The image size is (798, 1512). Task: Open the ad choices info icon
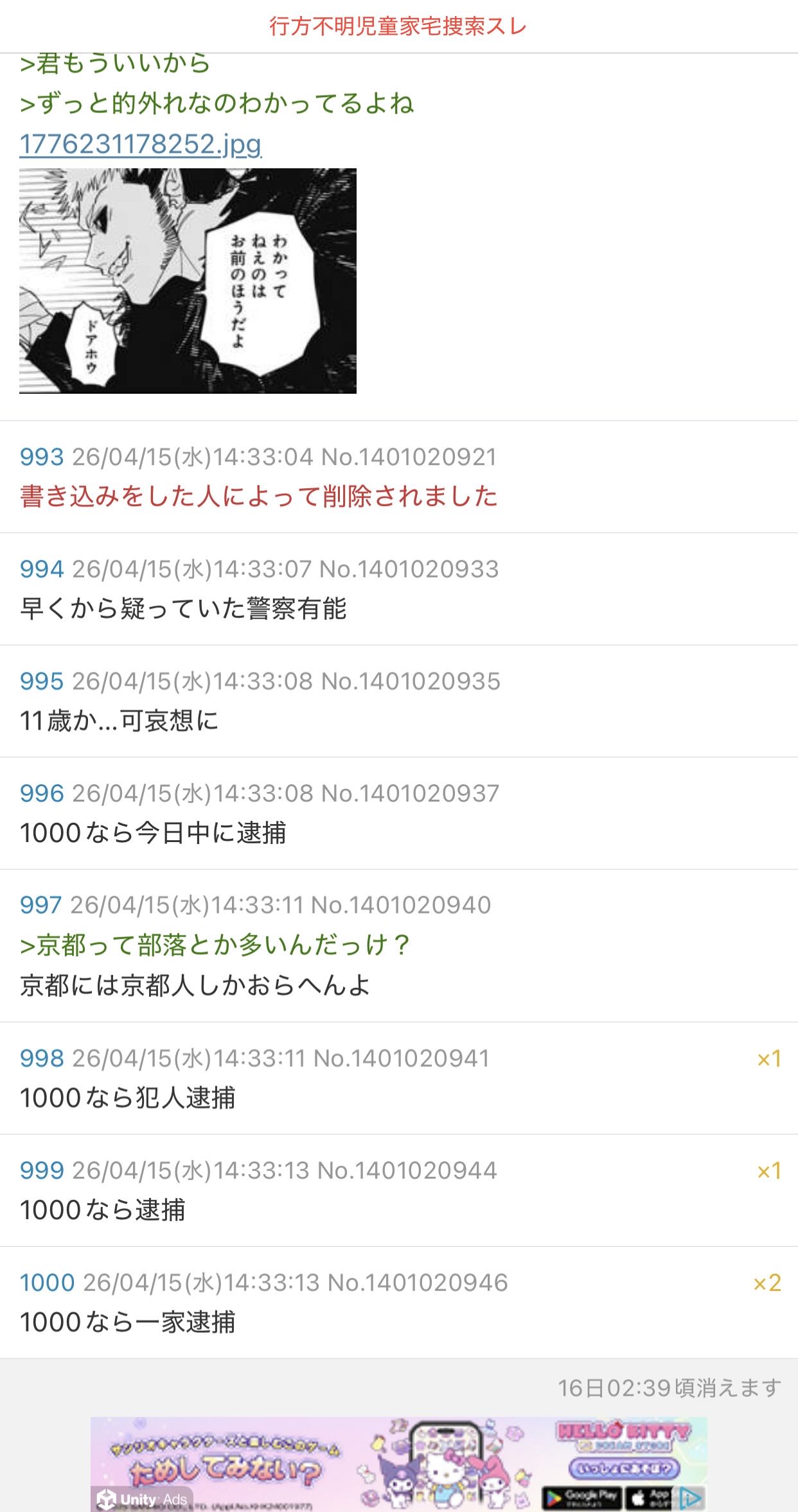pyautogui.click(x=690, y=1498)
